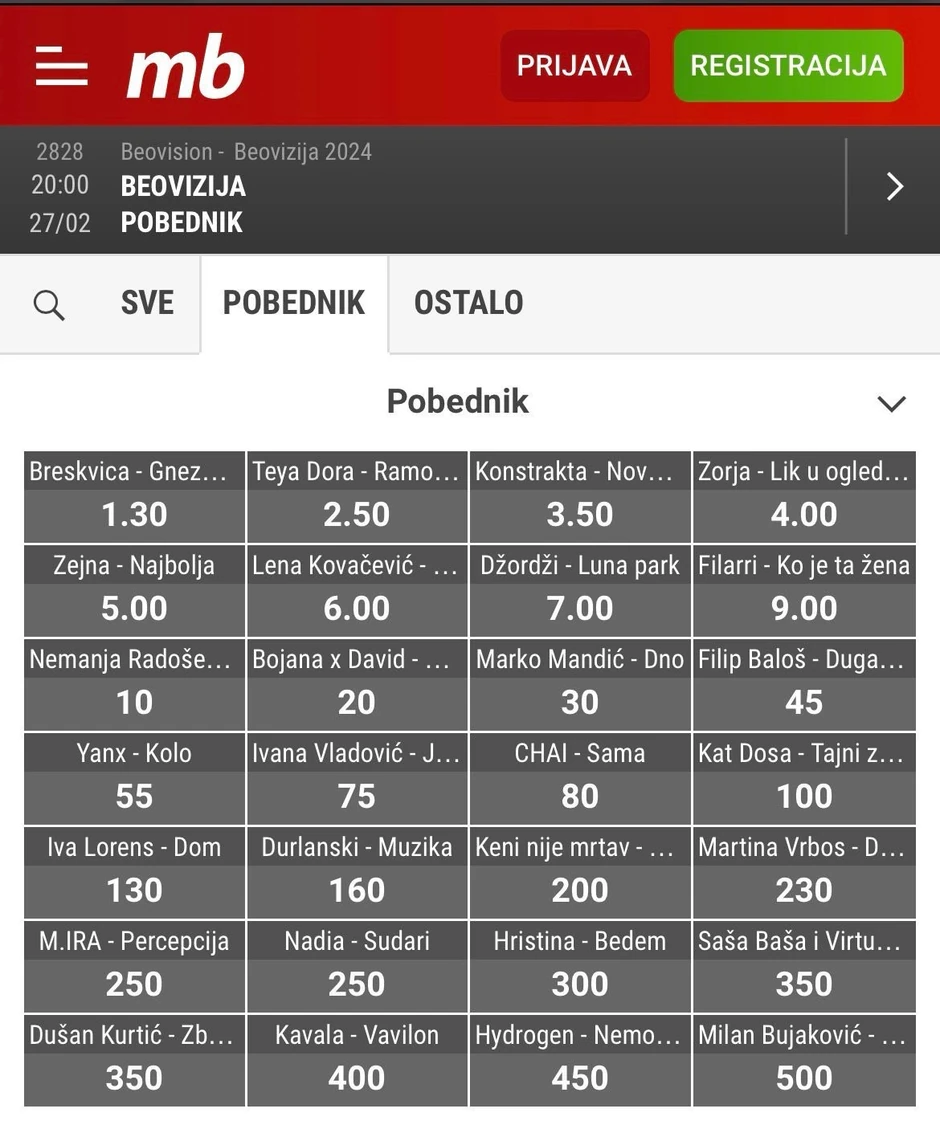Open the hamburger navigation menu
This screenshot has width=940, height=1129.
62,66
